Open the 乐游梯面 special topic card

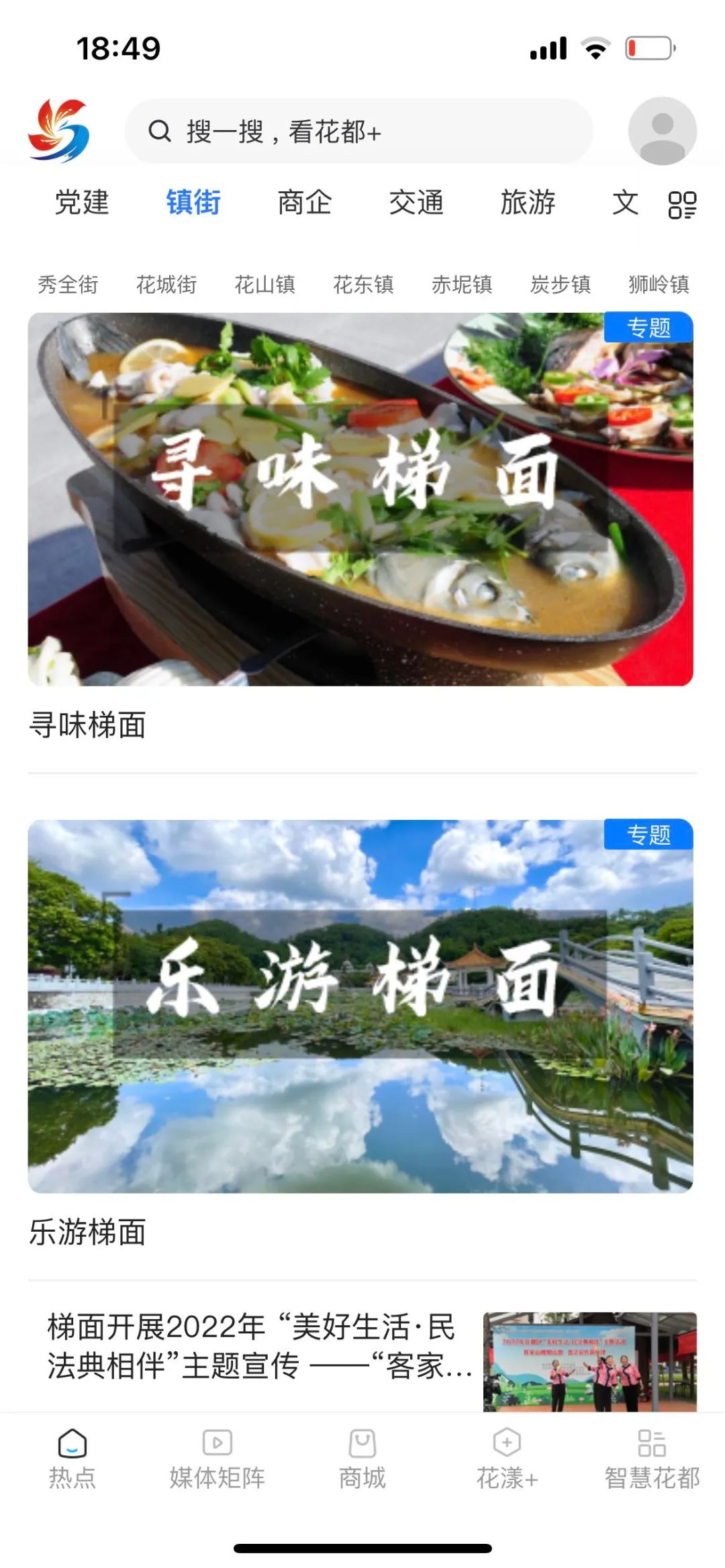click(360, 1006)
